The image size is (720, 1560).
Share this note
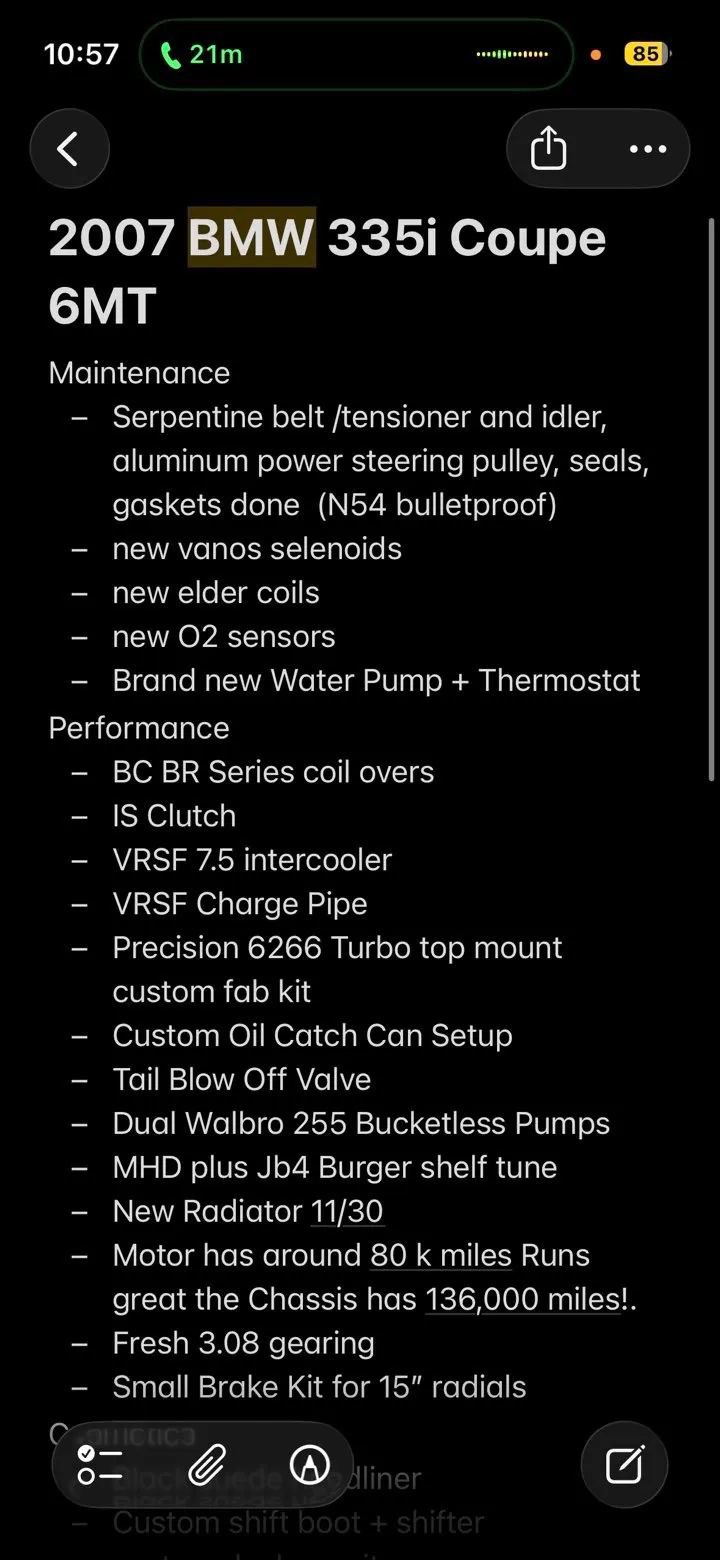[549, 149]
